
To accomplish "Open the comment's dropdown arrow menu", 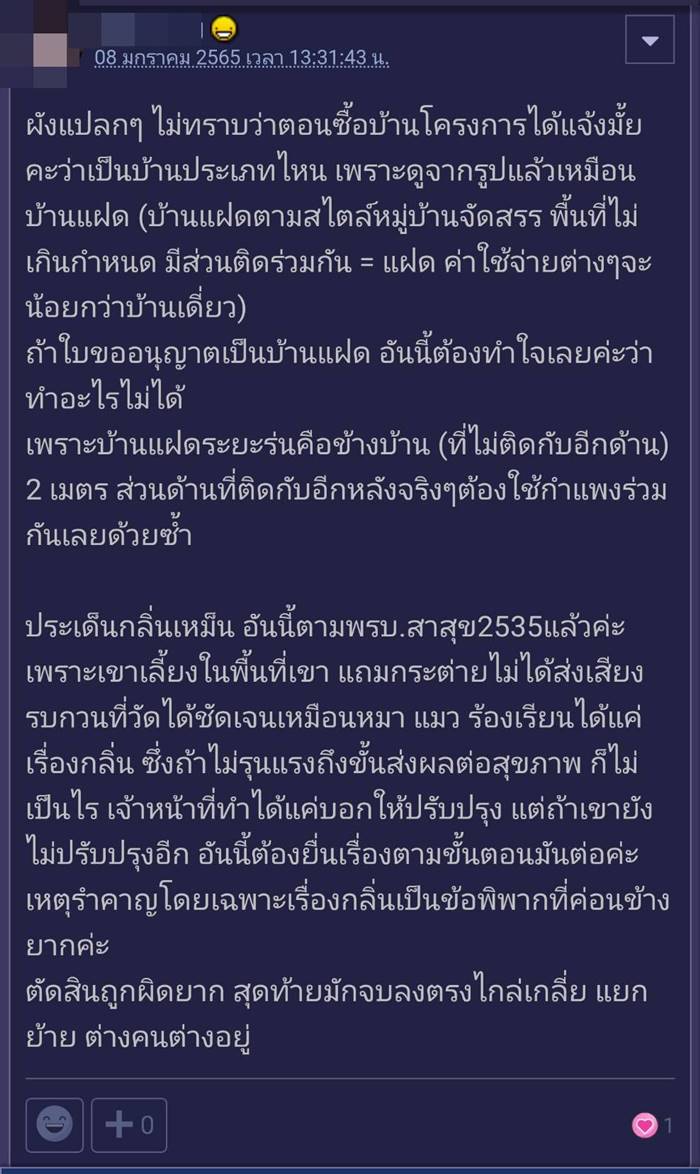I will click(650, 40).
